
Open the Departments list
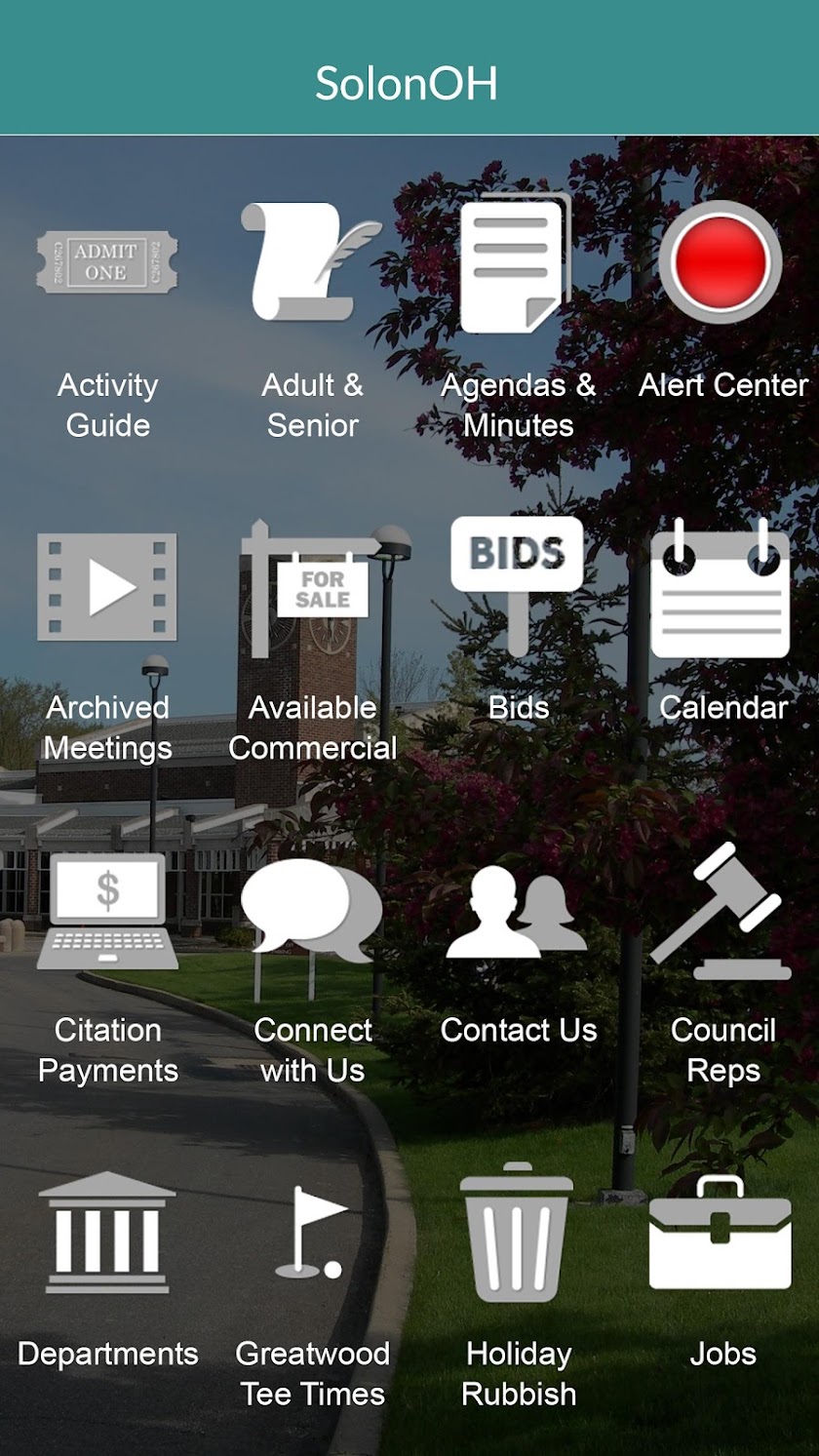tap(107, 1234)
